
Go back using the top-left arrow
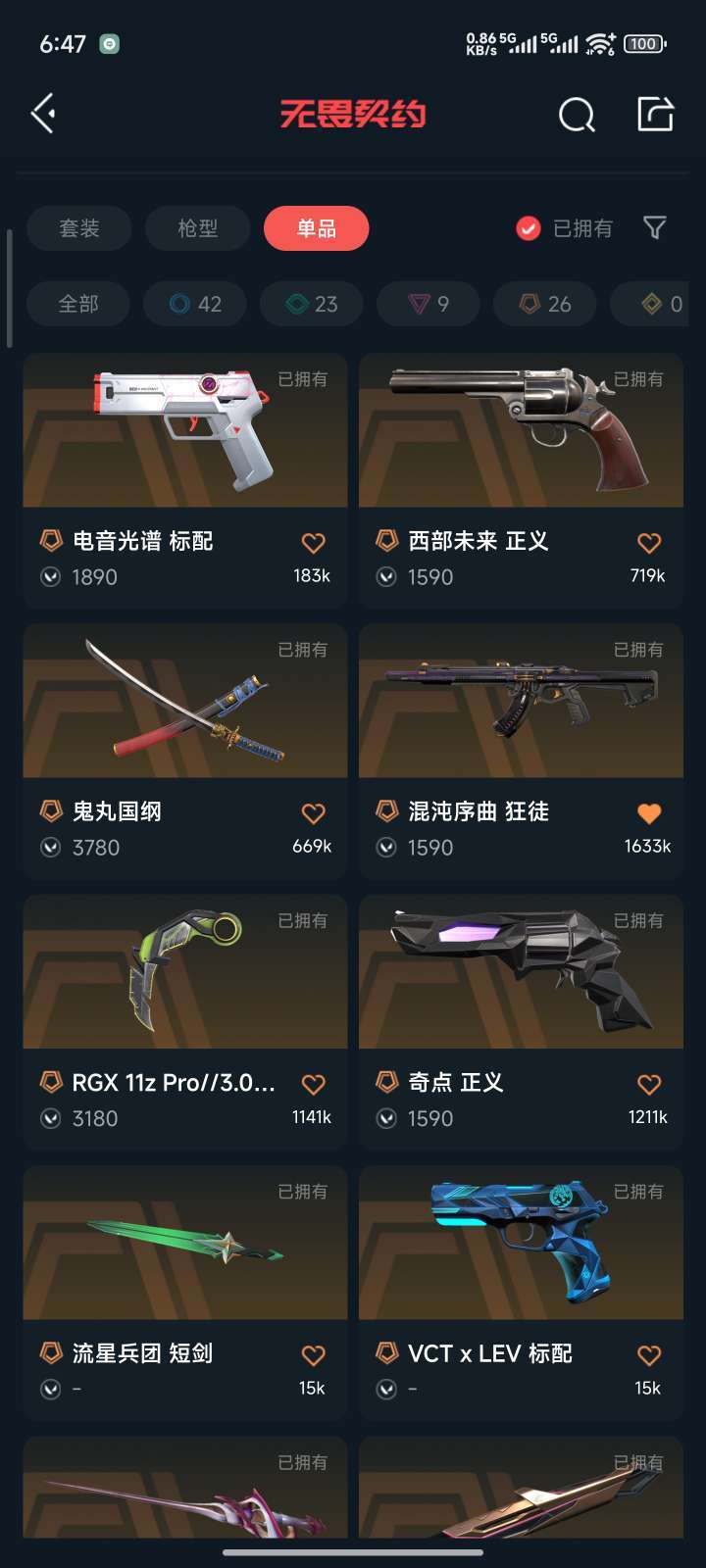43,115
